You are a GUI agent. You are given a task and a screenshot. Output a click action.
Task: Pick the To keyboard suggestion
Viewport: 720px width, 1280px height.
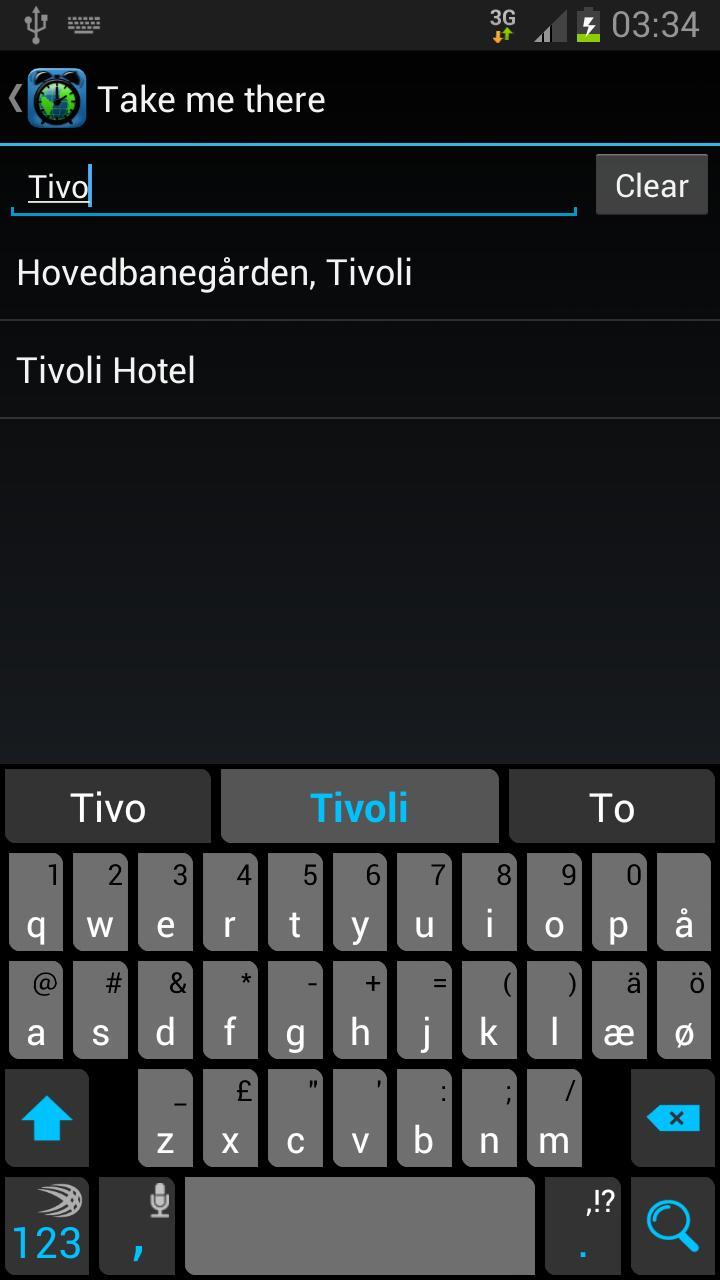(x=611, y=807)
